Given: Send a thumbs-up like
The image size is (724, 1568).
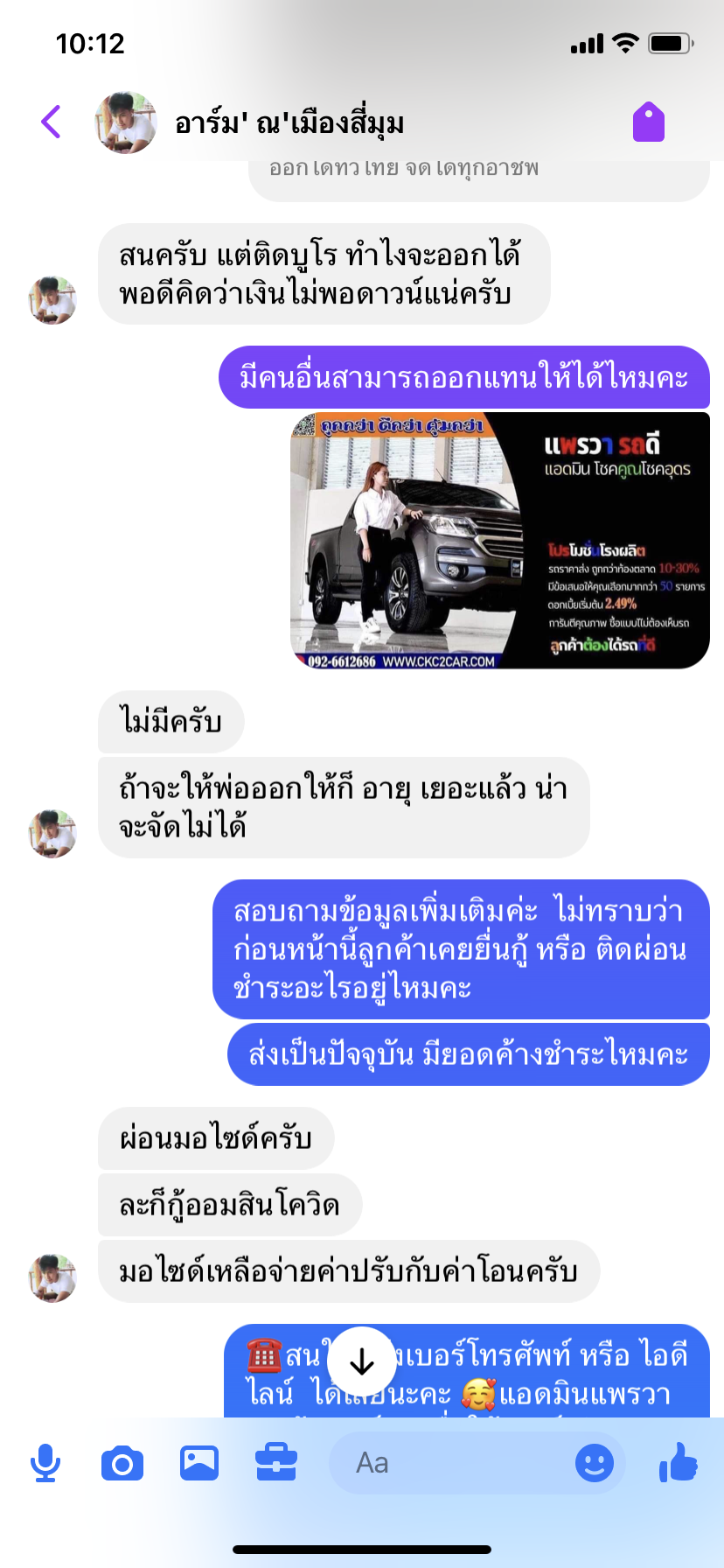Looking at the screenshot, I should 679,1462.
